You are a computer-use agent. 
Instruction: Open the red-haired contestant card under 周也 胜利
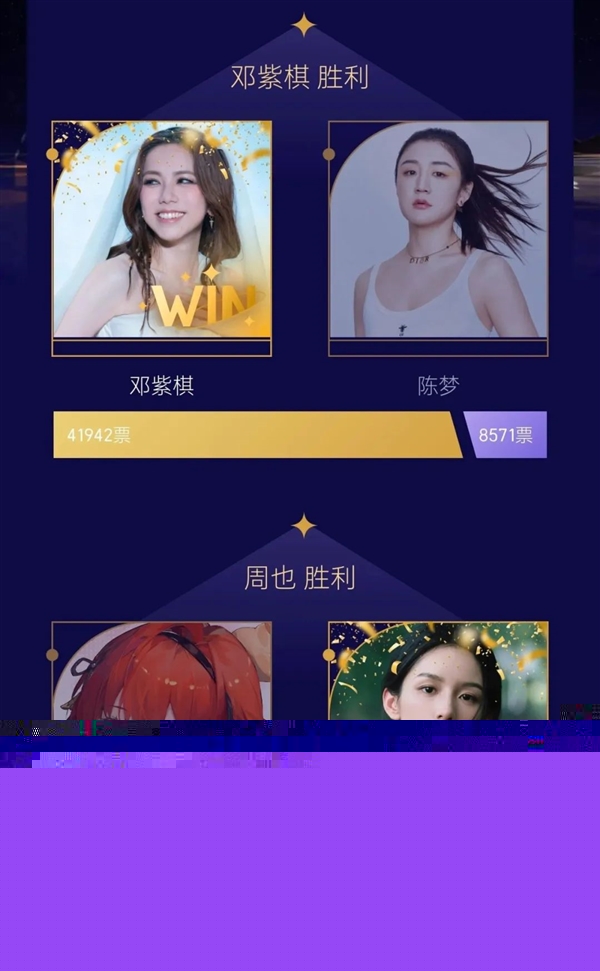point(161,672)
